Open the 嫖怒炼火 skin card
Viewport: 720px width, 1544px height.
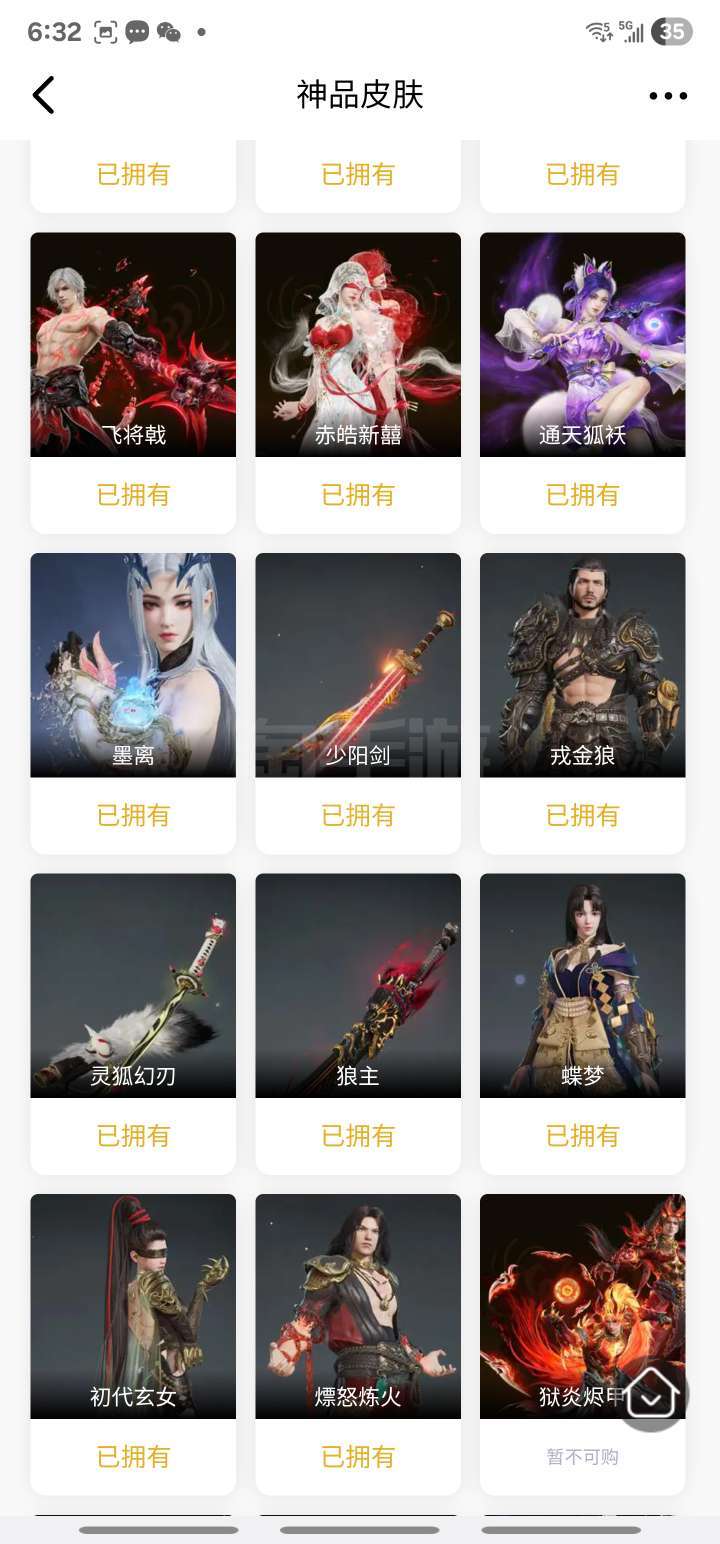pyautogui.click(x=358, y=1344)
